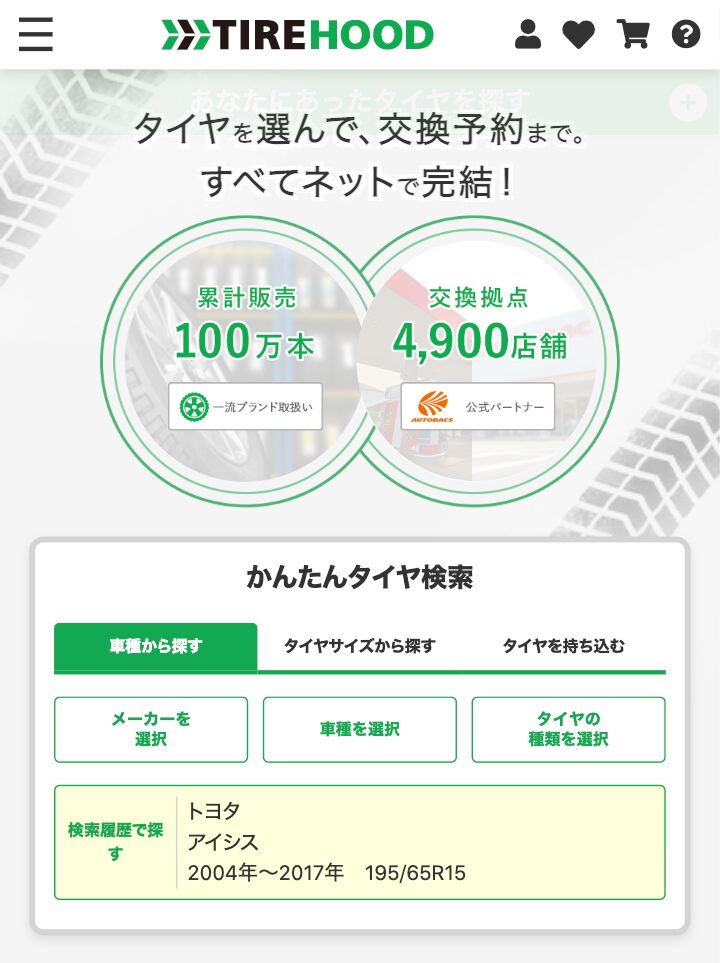Open the shopping cart
Viewport: 720px width, 963px height.
pos(632,35)
